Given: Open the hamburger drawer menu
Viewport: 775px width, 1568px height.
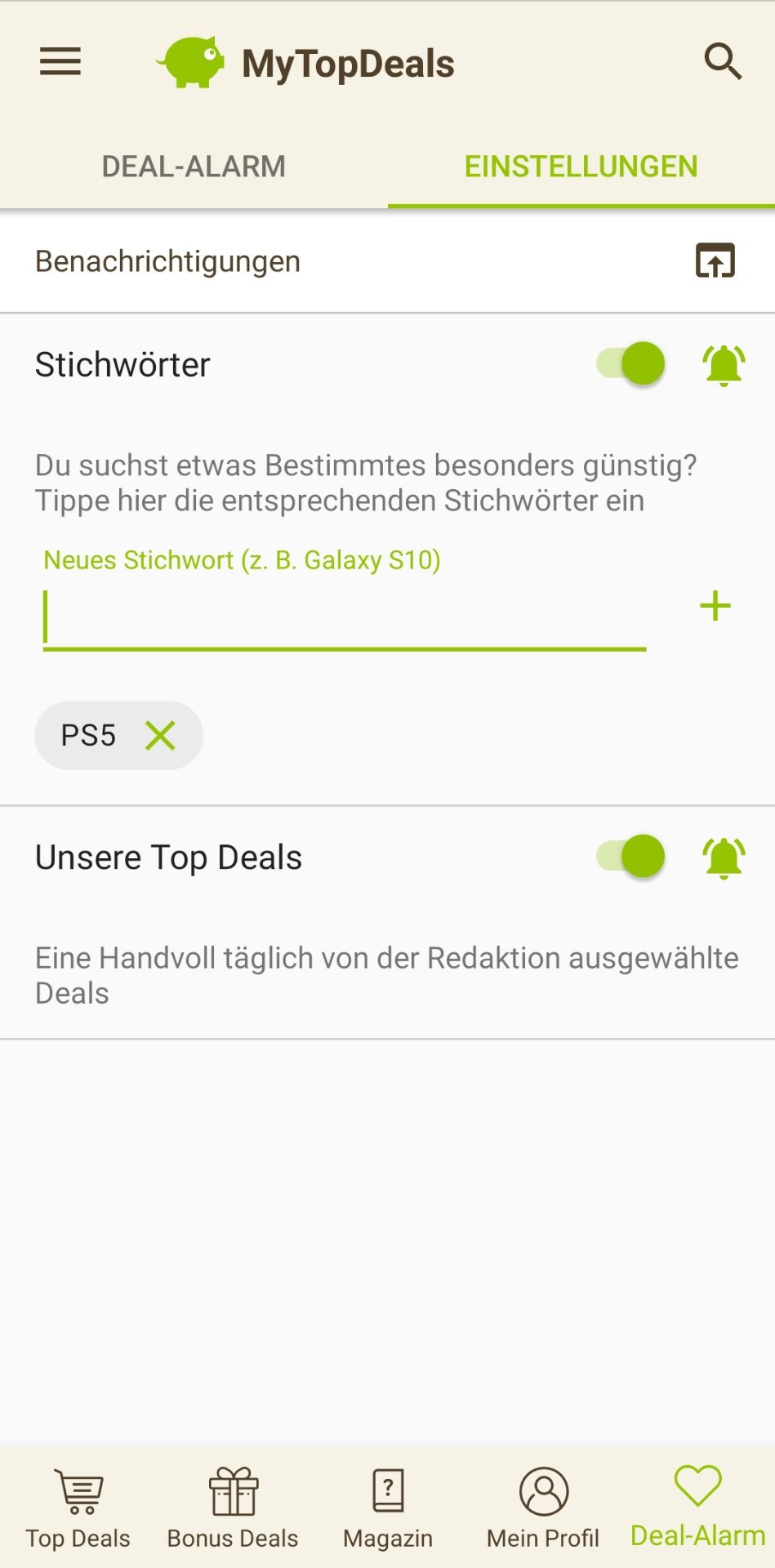Looking at the screenshot, I should [x=60, y=62].
